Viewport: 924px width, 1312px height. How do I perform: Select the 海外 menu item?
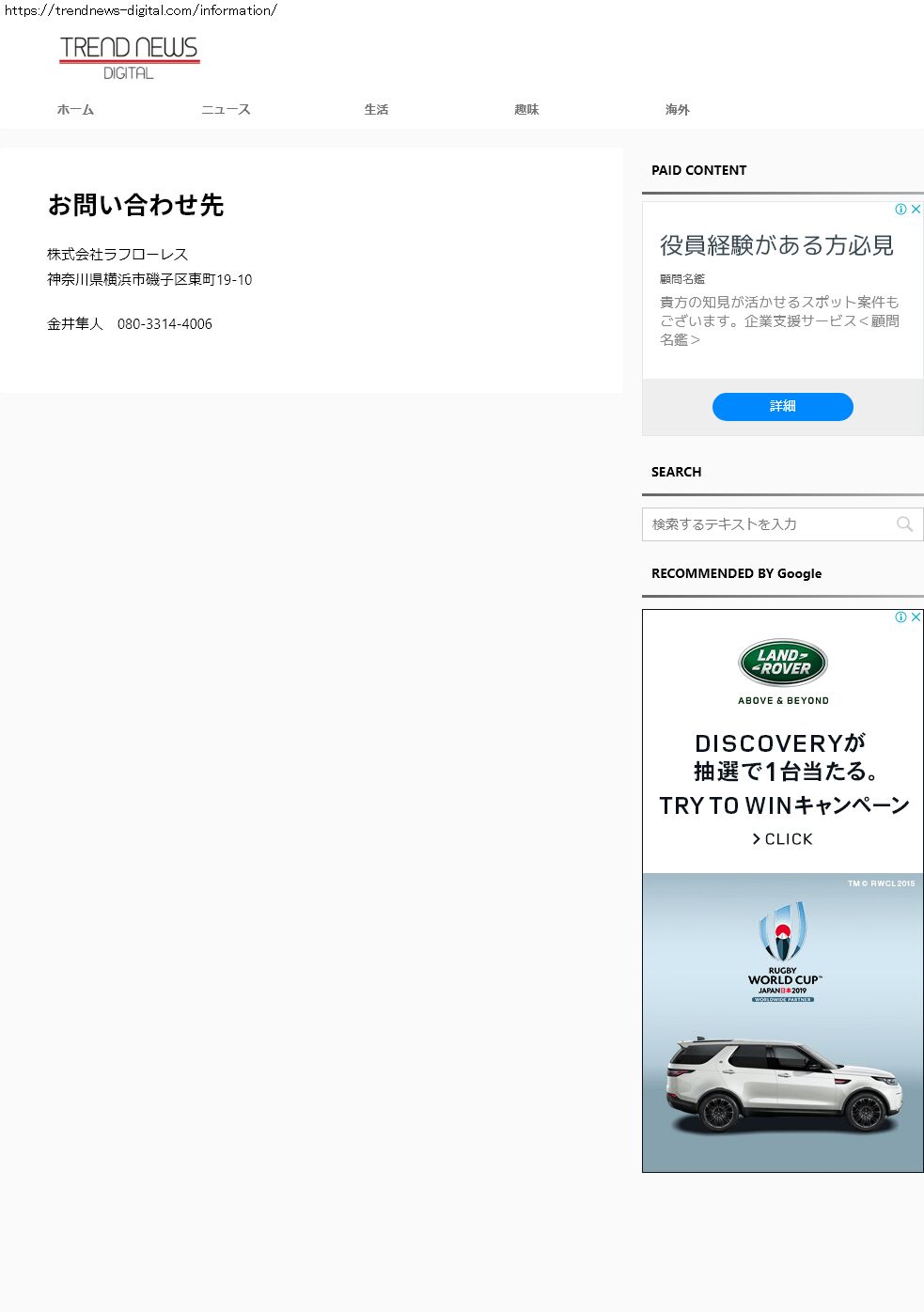[x=677, y=110]
